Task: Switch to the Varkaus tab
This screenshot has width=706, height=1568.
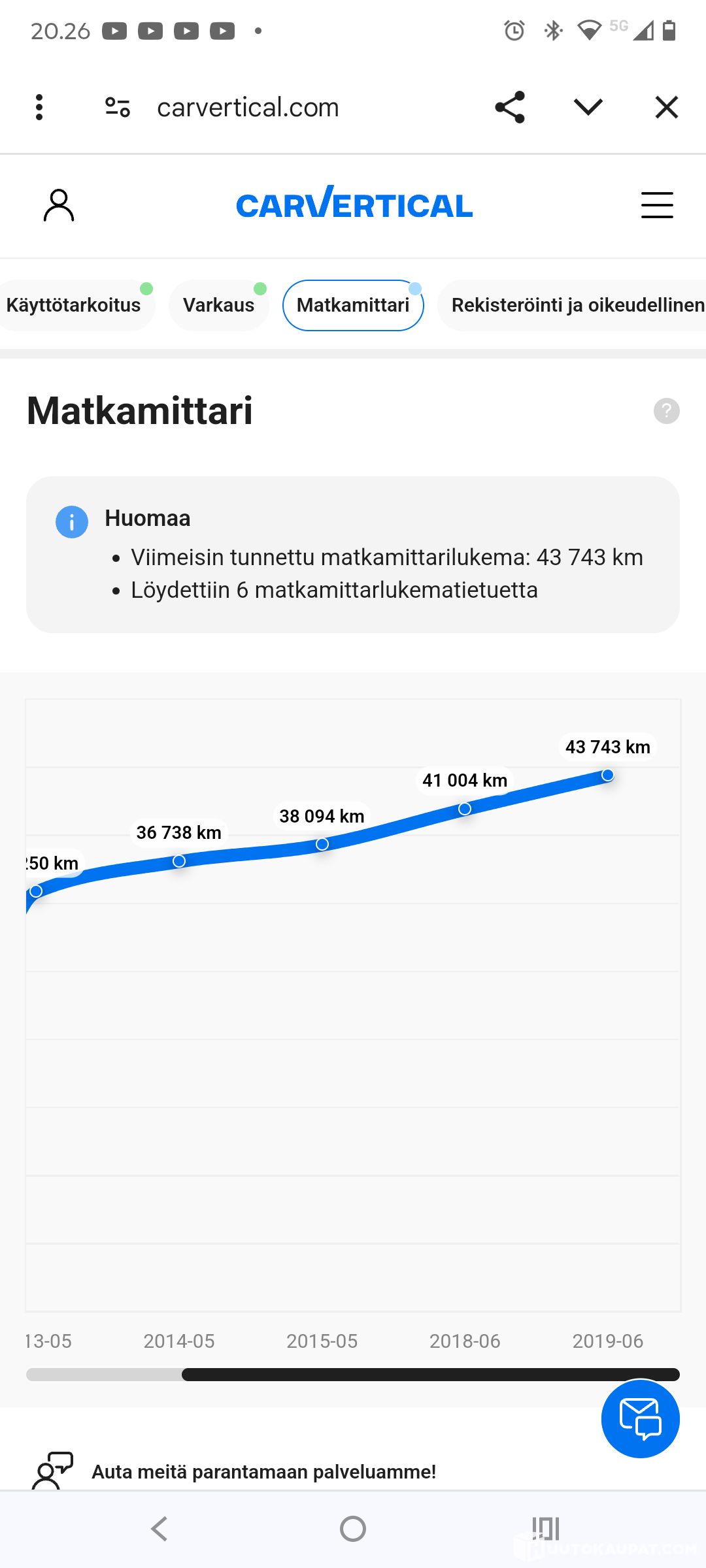Action: pos(218,305)
